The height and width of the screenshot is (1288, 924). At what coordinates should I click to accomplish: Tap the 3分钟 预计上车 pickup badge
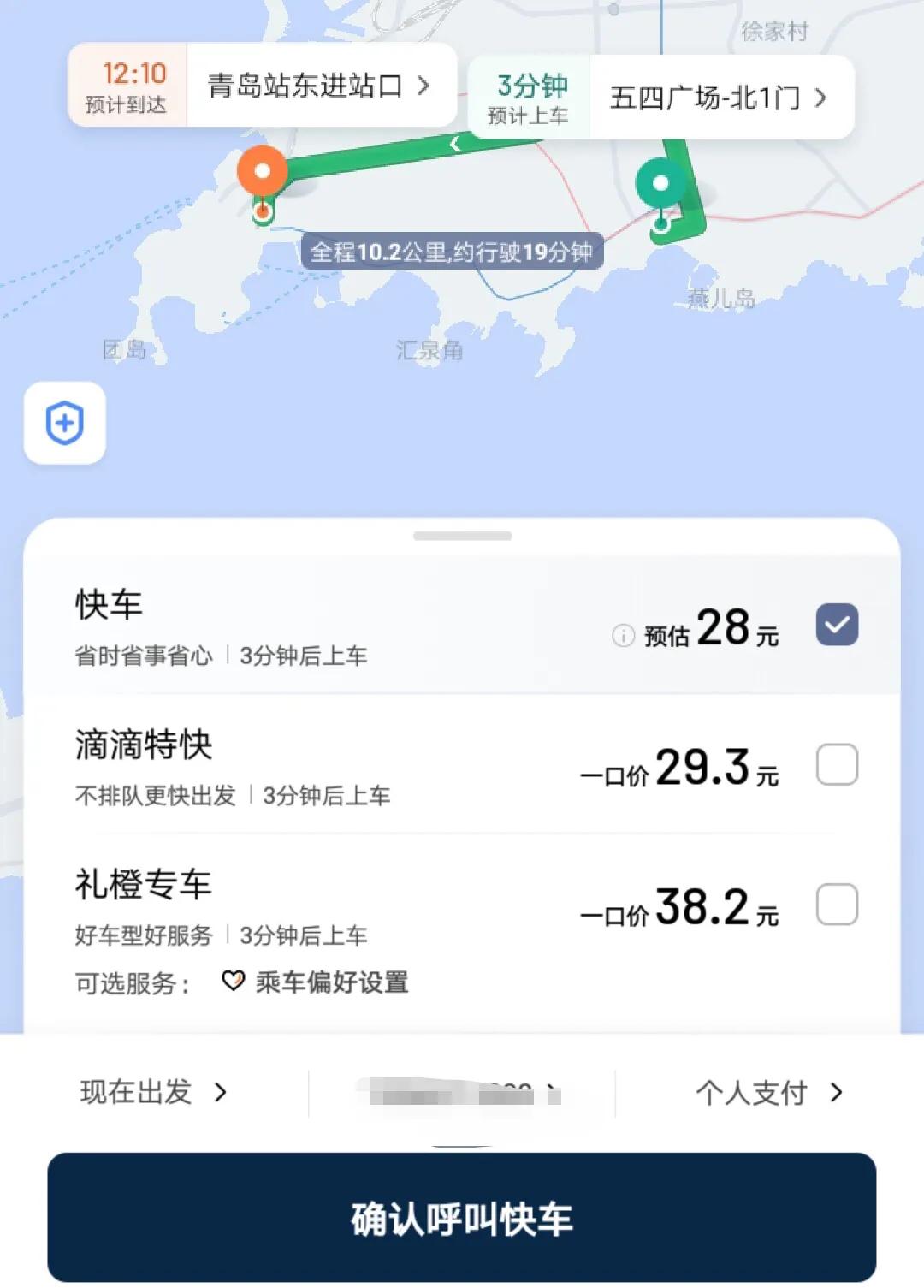pyautogui.click(x=528, y=97)
